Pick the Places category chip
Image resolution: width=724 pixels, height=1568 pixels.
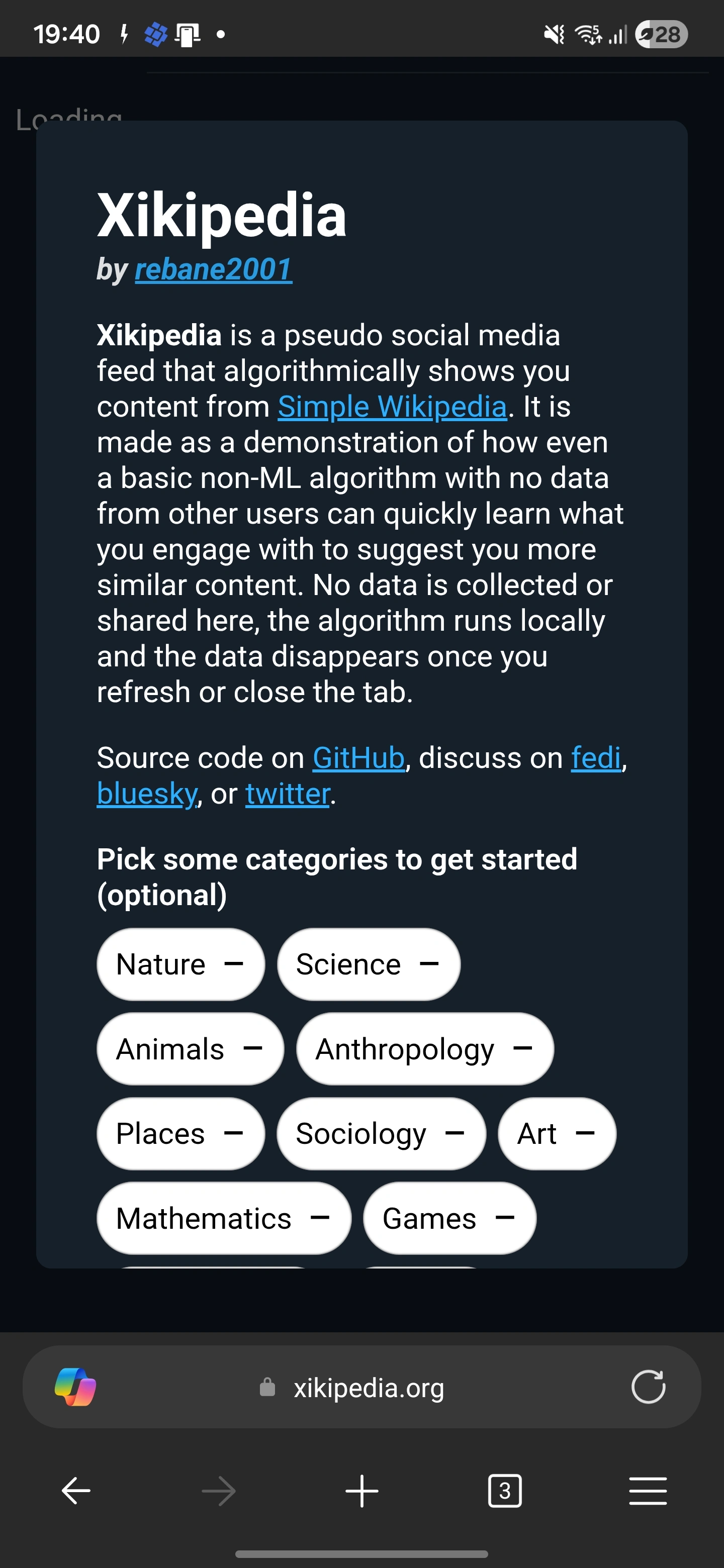tap(180, 1133)
